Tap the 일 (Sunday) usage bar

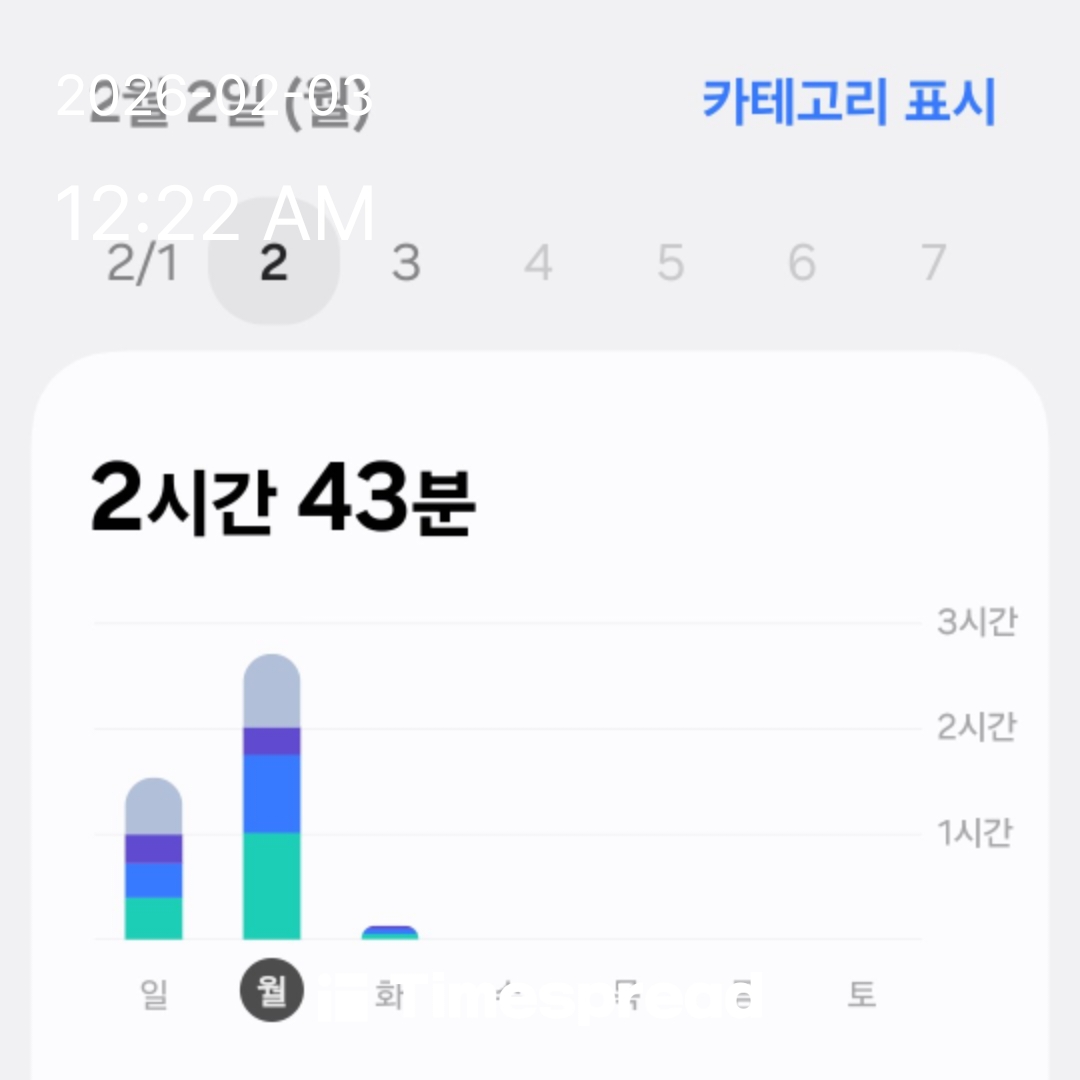(153, 860)
